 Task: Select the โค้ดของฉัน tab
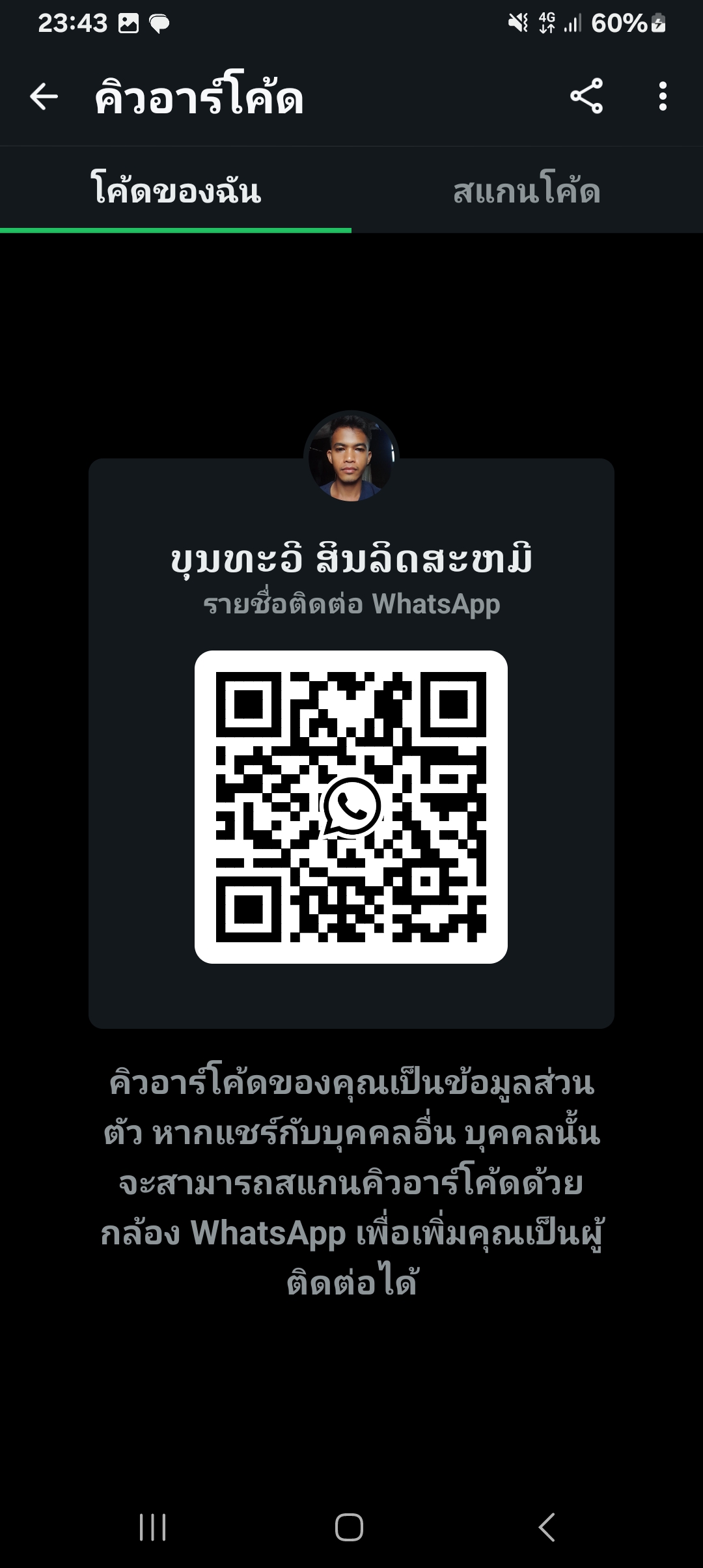coord(176,191)
